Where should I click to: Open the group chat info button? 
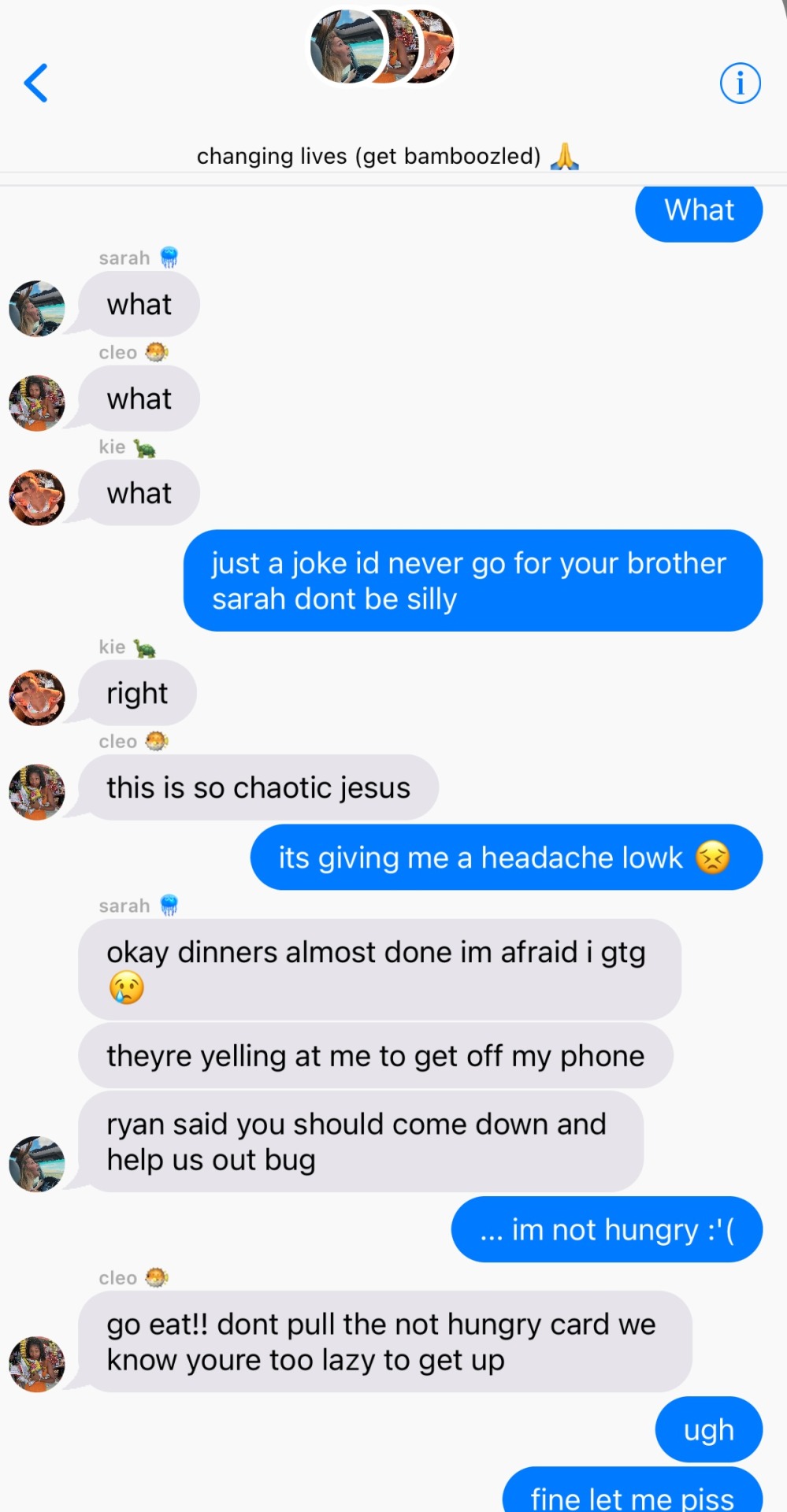740,83
